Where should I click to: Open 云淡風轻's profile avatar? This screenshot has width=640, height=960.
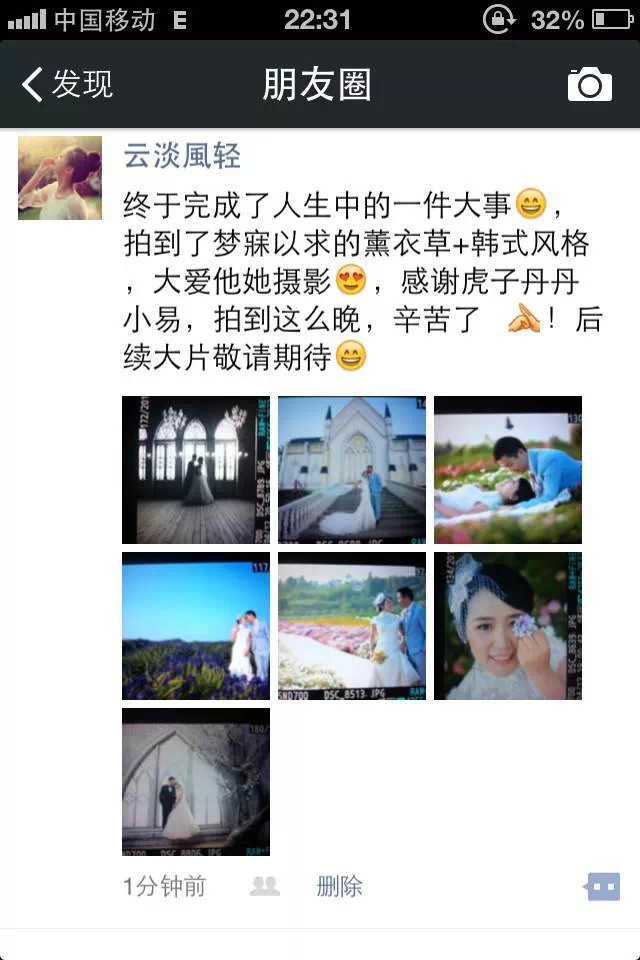click(x=60, y=178)
